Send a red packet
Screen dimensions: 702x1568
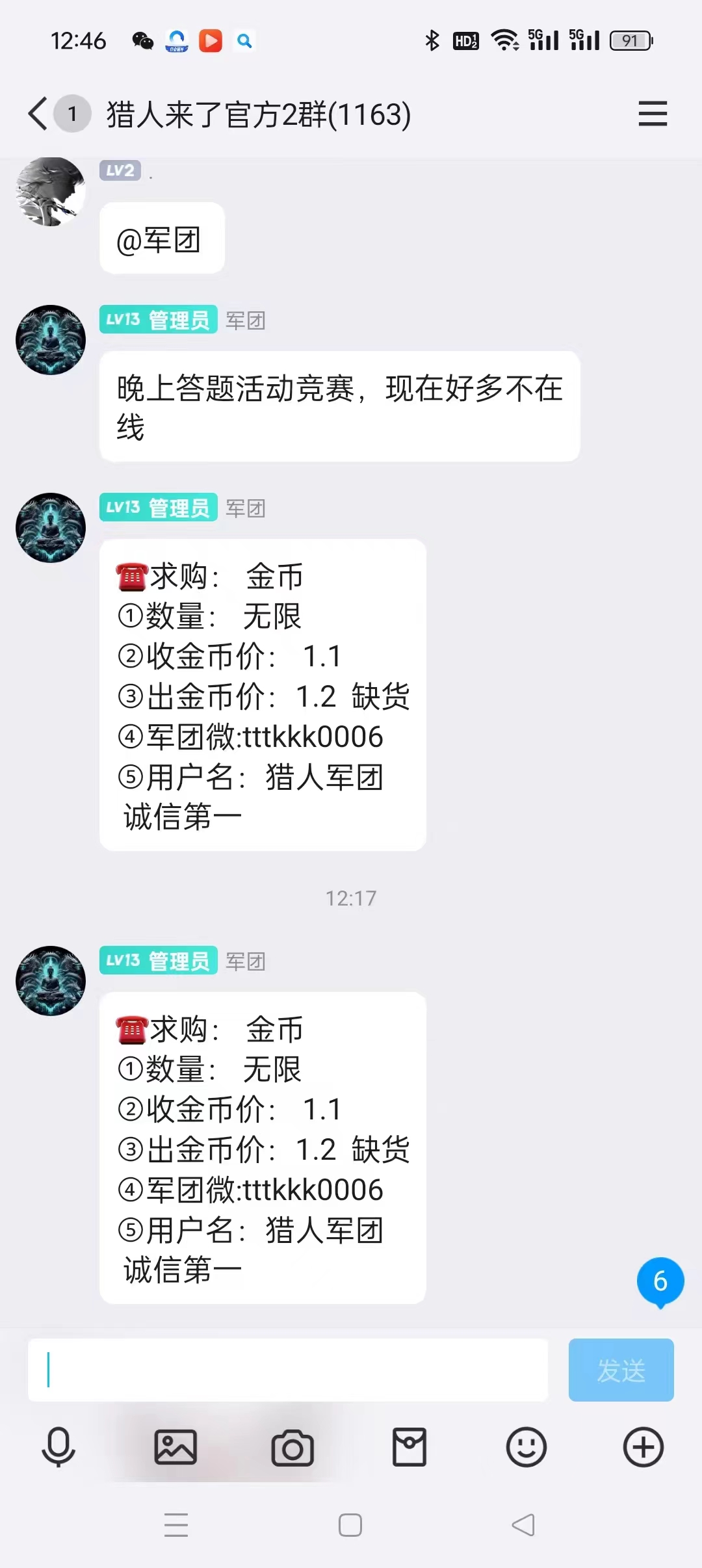(x=409, y=1448)
